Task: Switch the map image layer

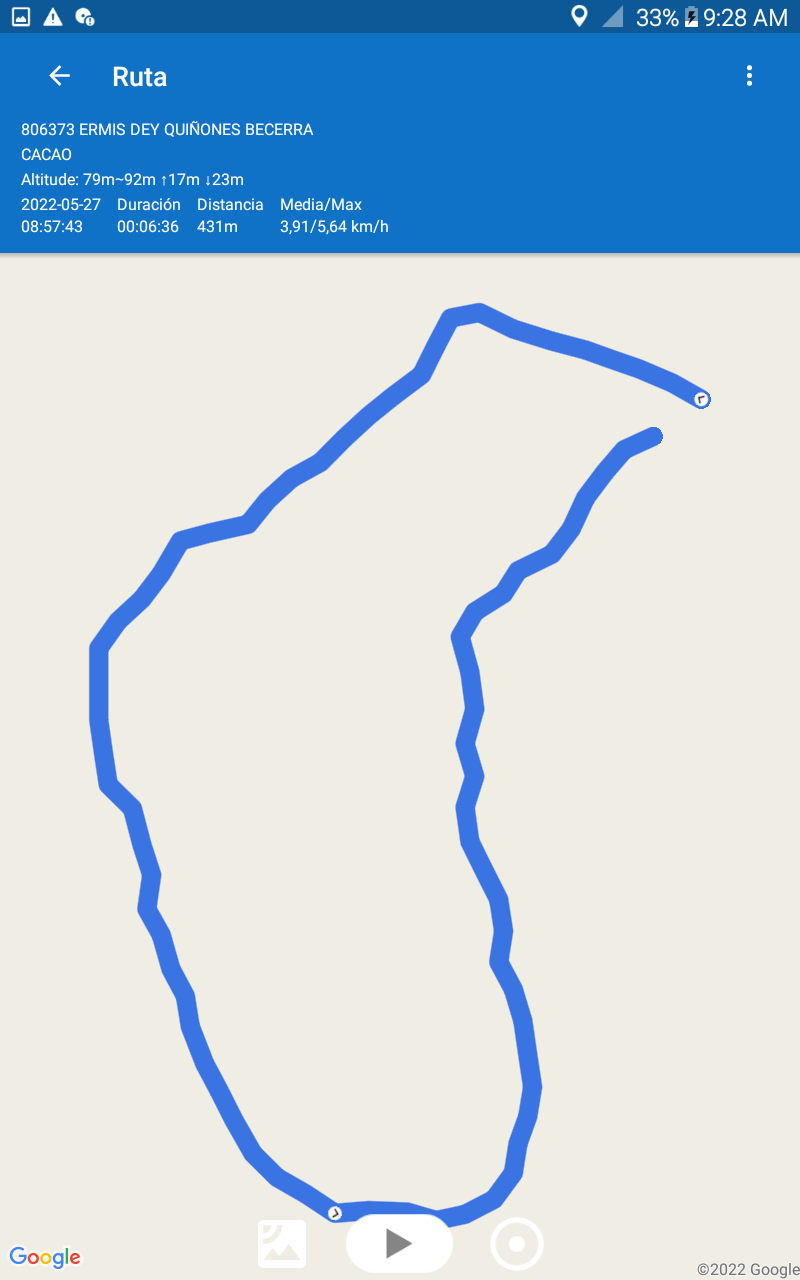Action: point(282,1244)
